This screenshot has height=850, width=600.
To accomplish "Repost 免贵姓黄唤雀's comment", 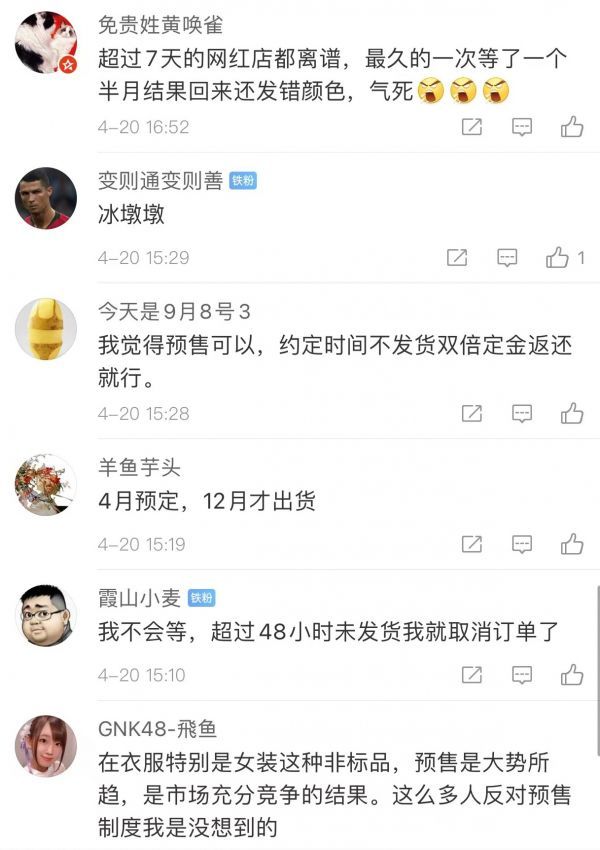I will point(471,127).
